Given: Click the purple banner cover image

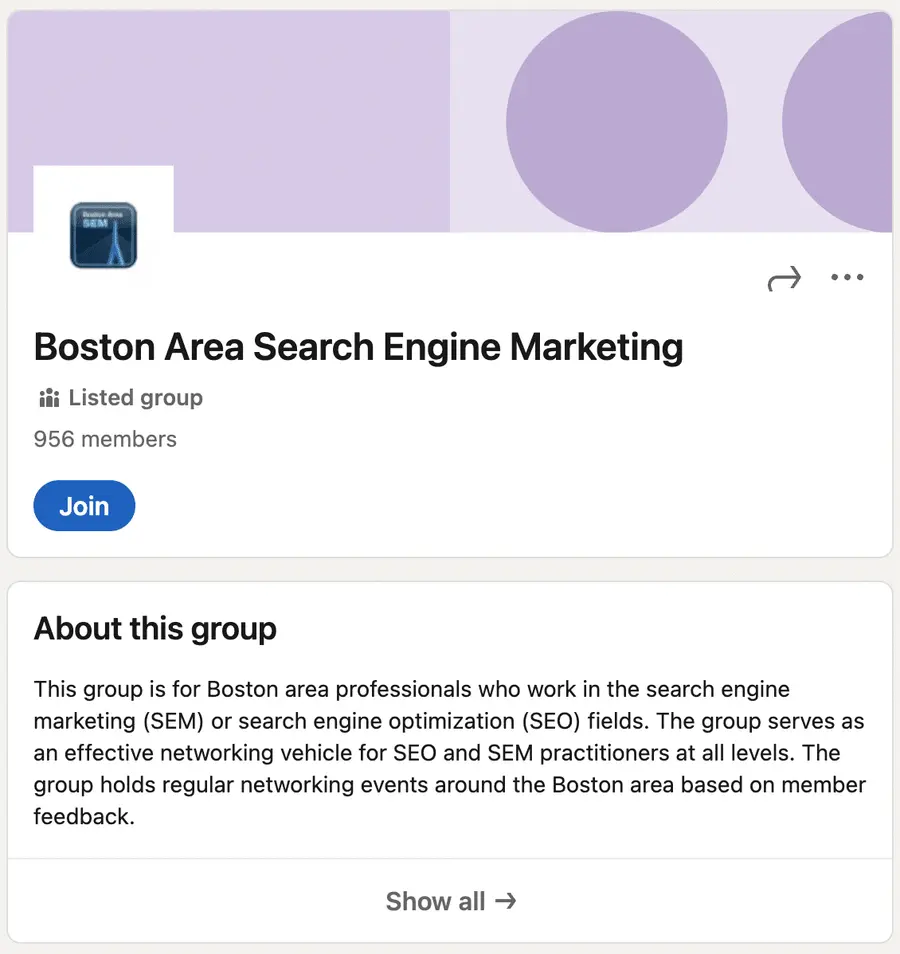Looking at the screenshot, I should point(450,110).
